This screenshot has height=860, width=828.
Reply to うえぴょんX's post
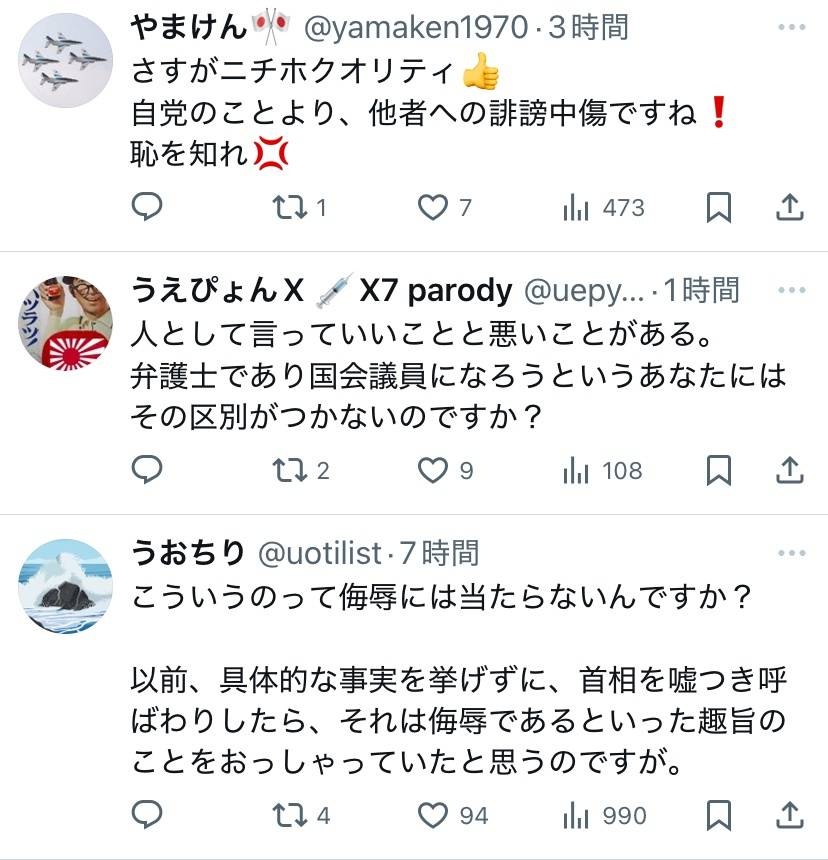click(147, 469)
